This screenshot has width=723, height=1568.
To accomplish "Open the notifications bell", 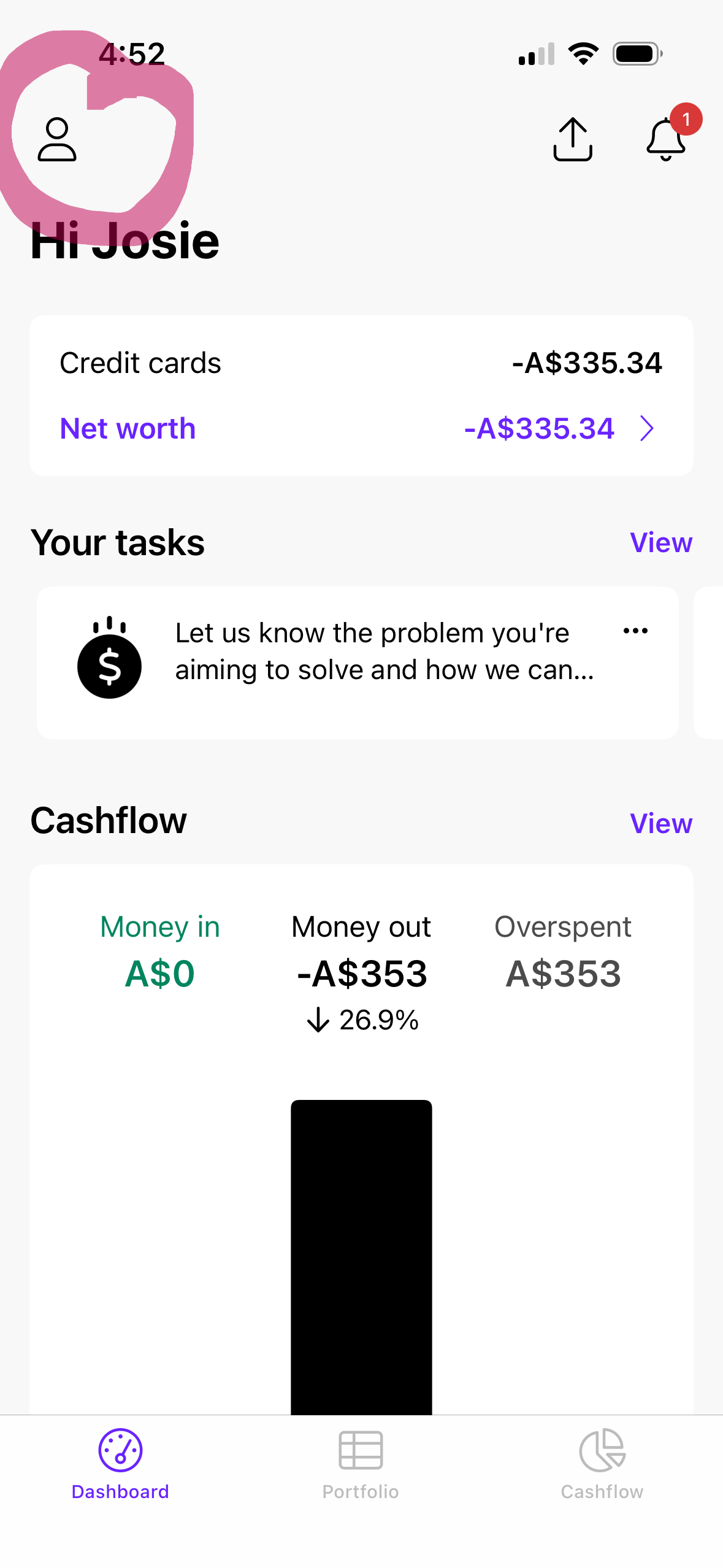I will (x=666, y=139).
